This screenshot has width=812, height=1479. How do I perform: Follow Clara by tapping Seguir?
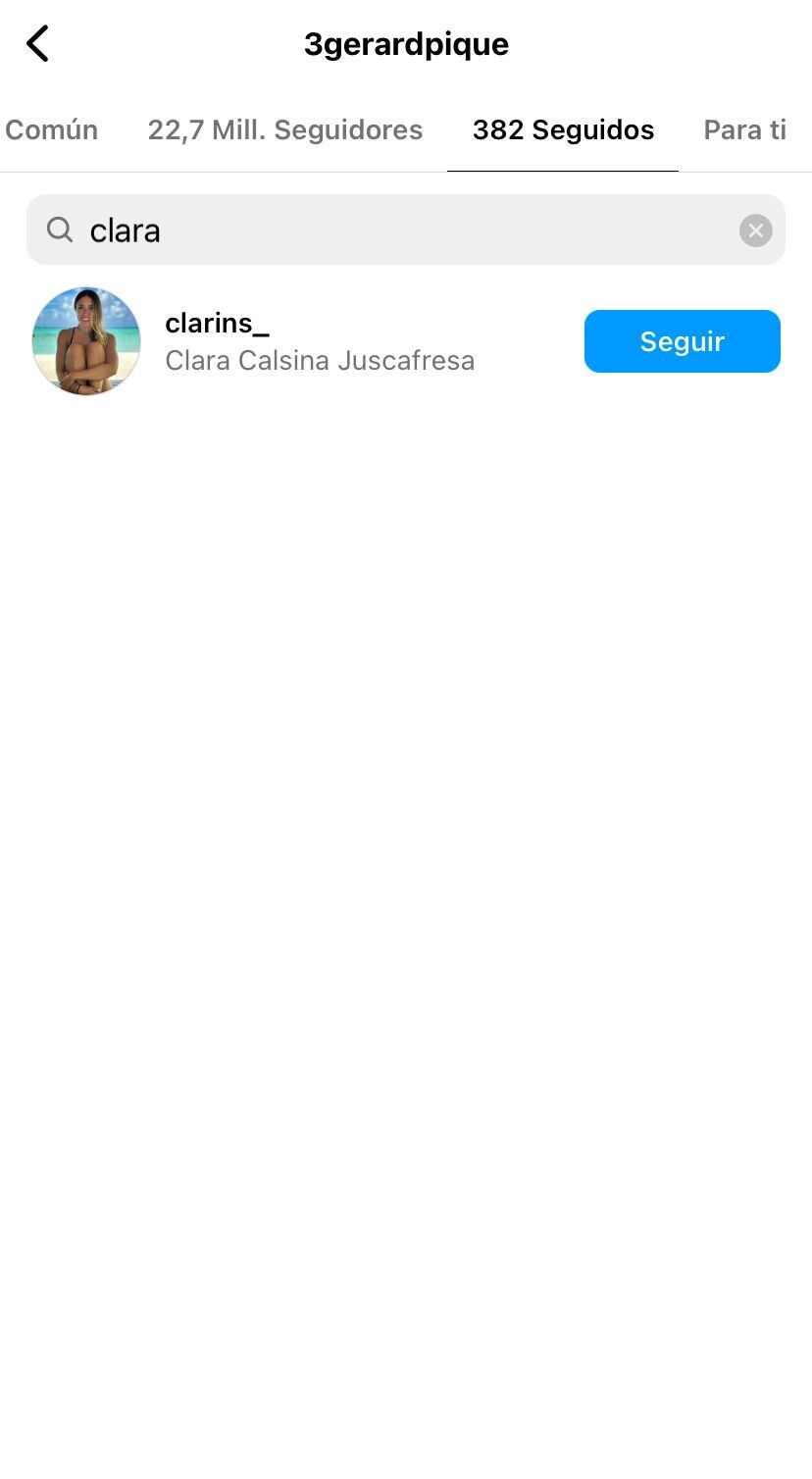coord(682,340)
